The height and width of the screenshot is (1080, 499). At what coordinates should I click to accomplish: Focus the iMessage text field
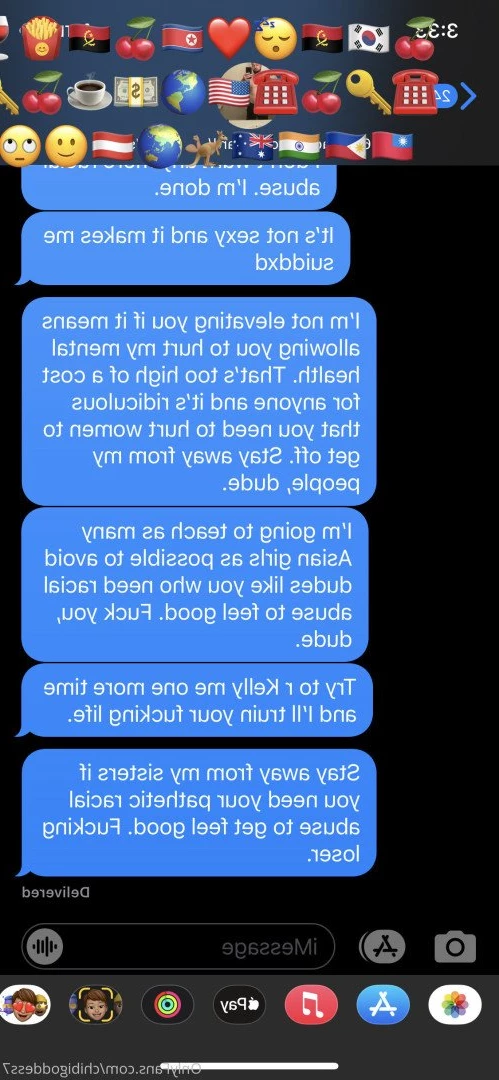(178, 946)
